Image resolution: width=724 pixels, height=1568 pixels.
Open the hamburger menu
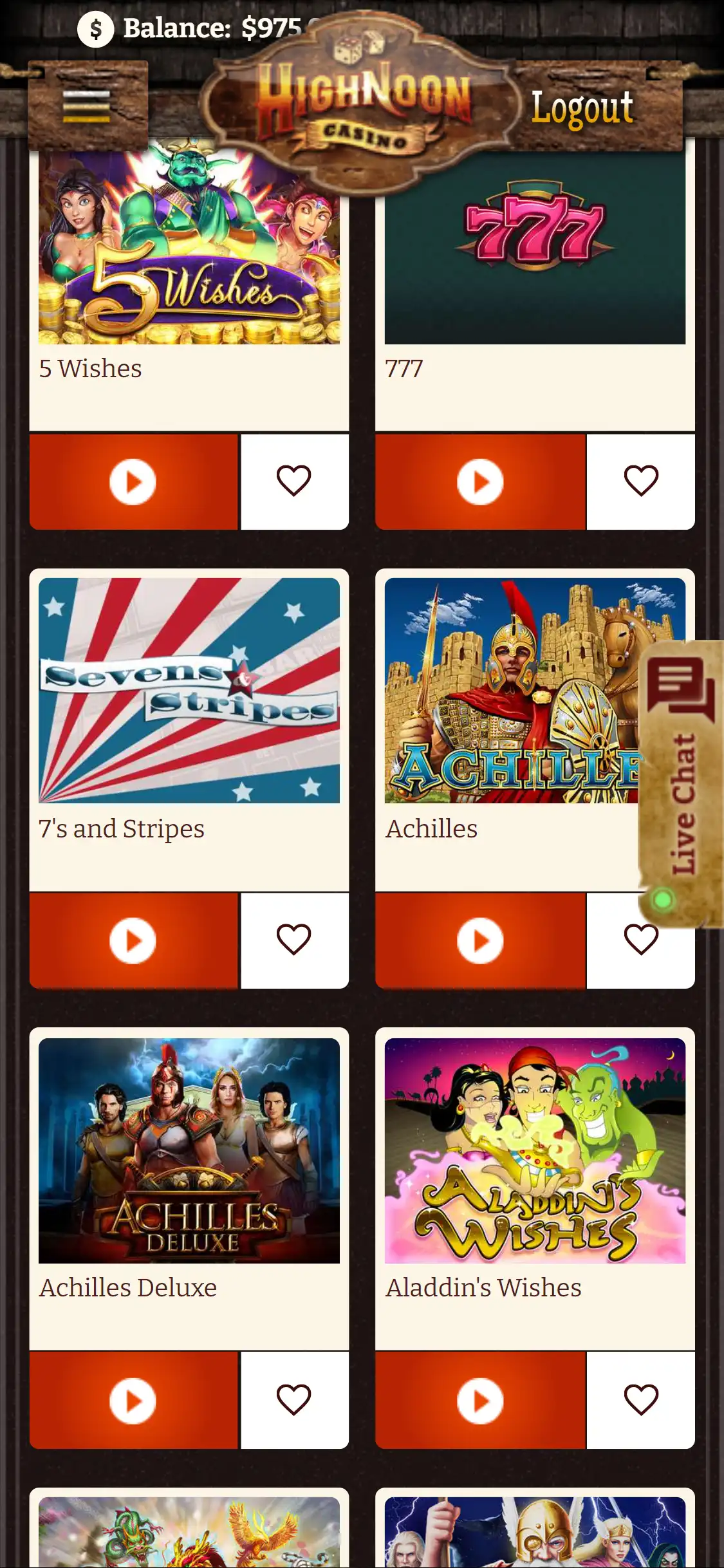[x=87, y=106]
